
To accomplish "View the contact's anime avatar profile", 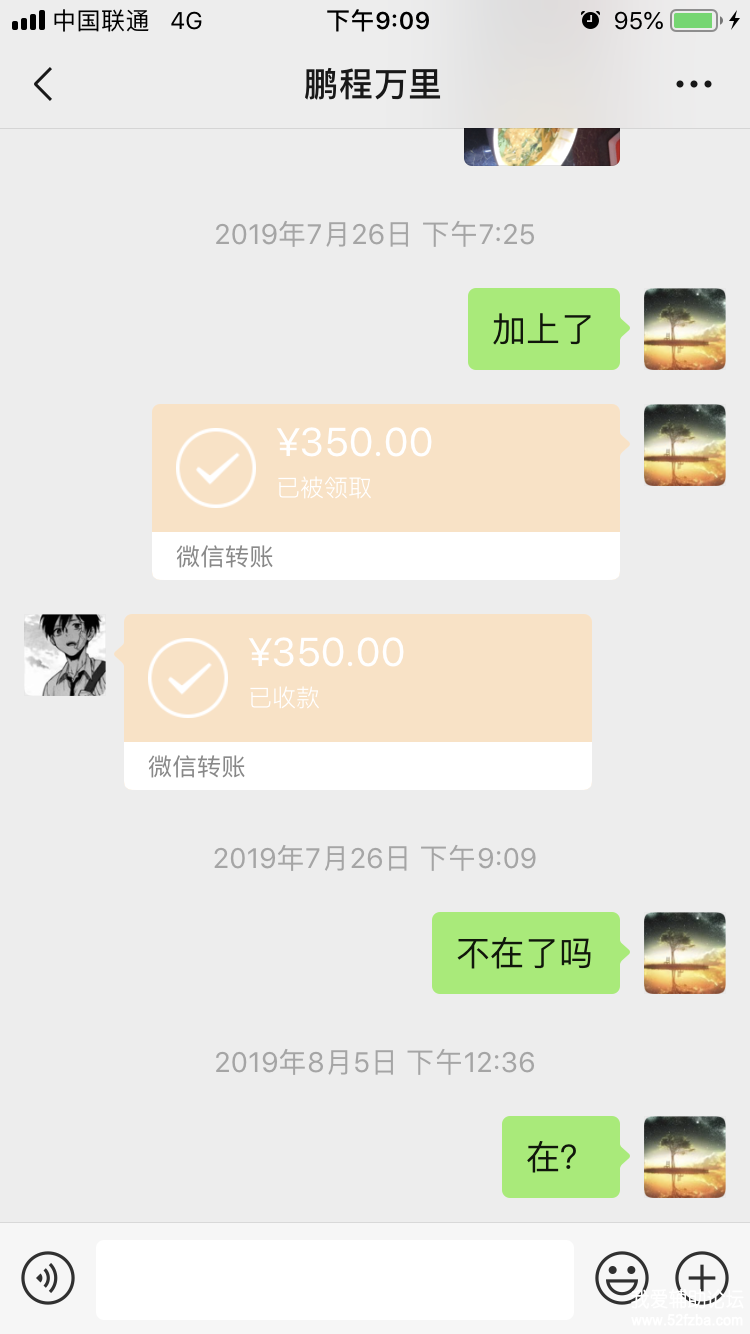I will 65,655.
